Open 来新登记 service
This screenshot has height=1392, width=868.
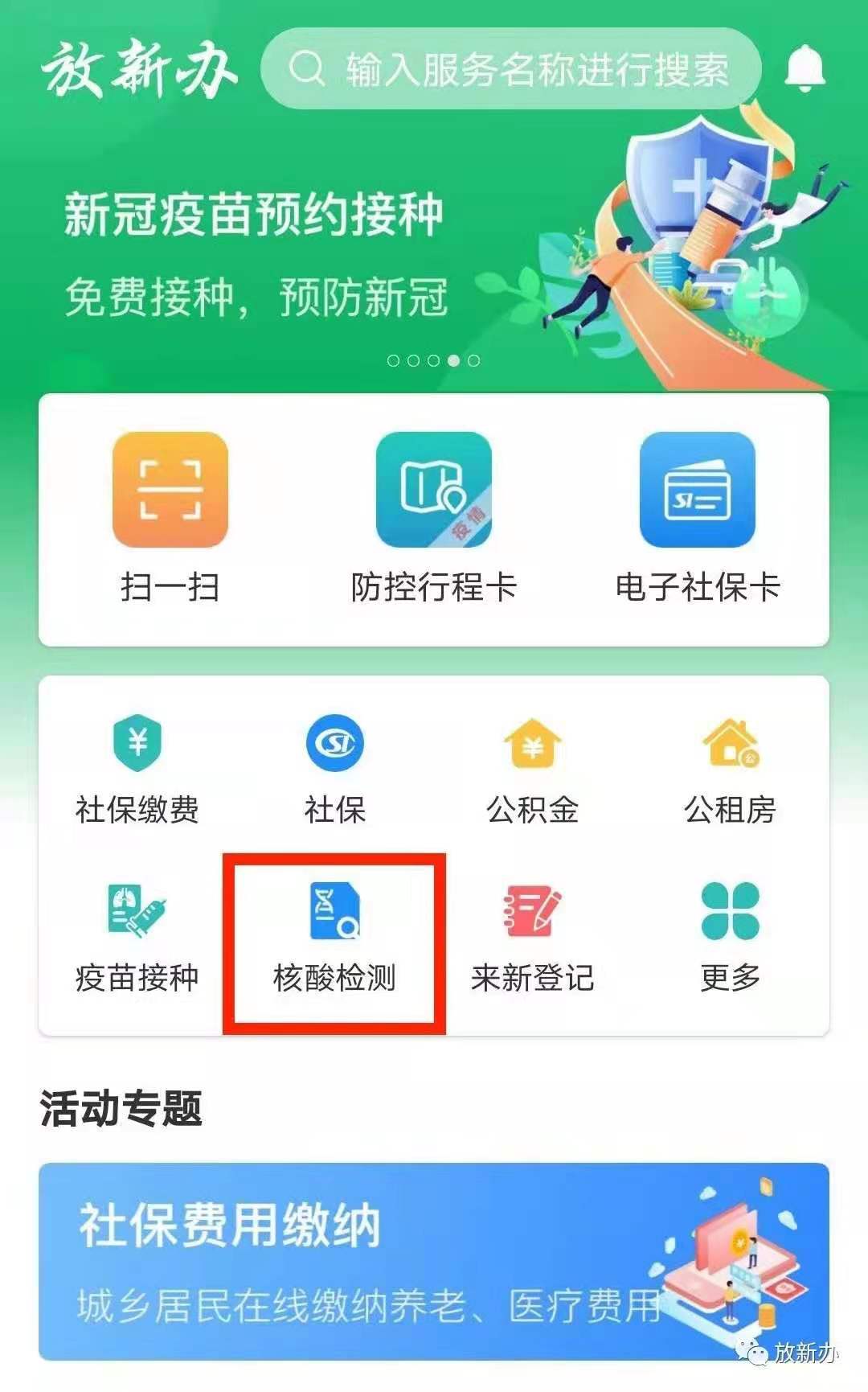pyautogui.click(x=532, y=939)
